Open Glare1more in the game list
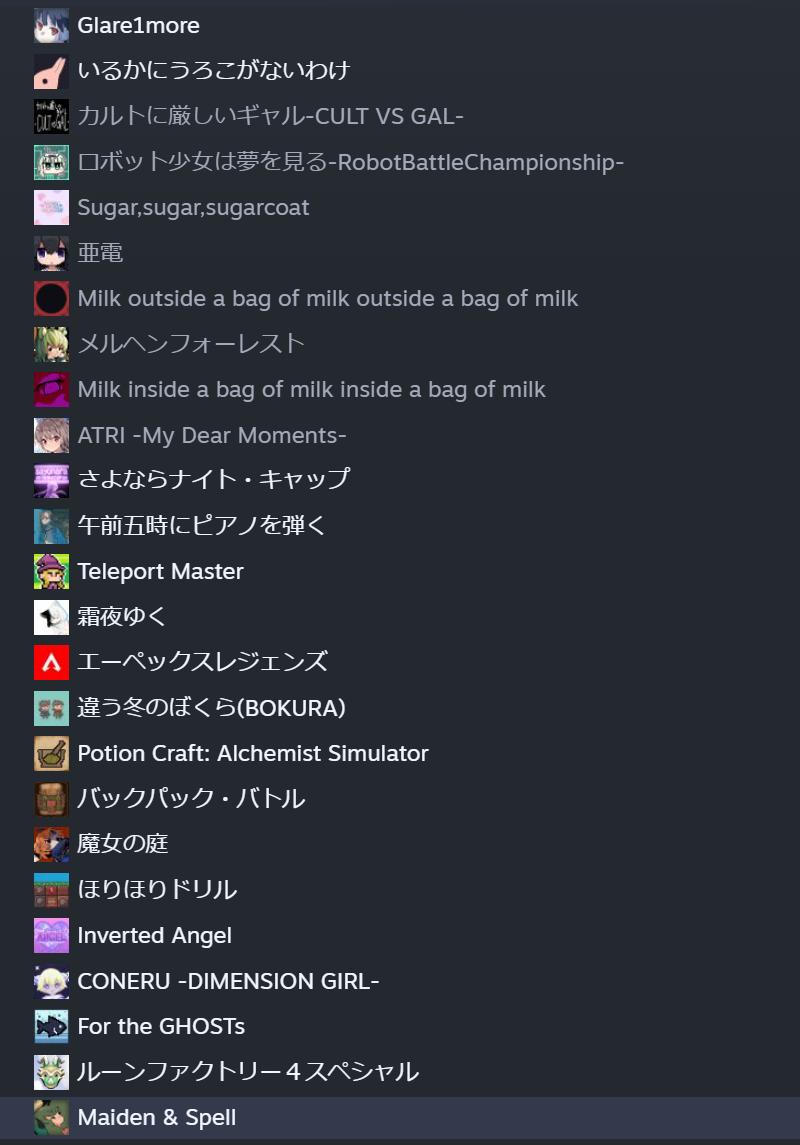The image size is (800, 1145). (400, 26)
